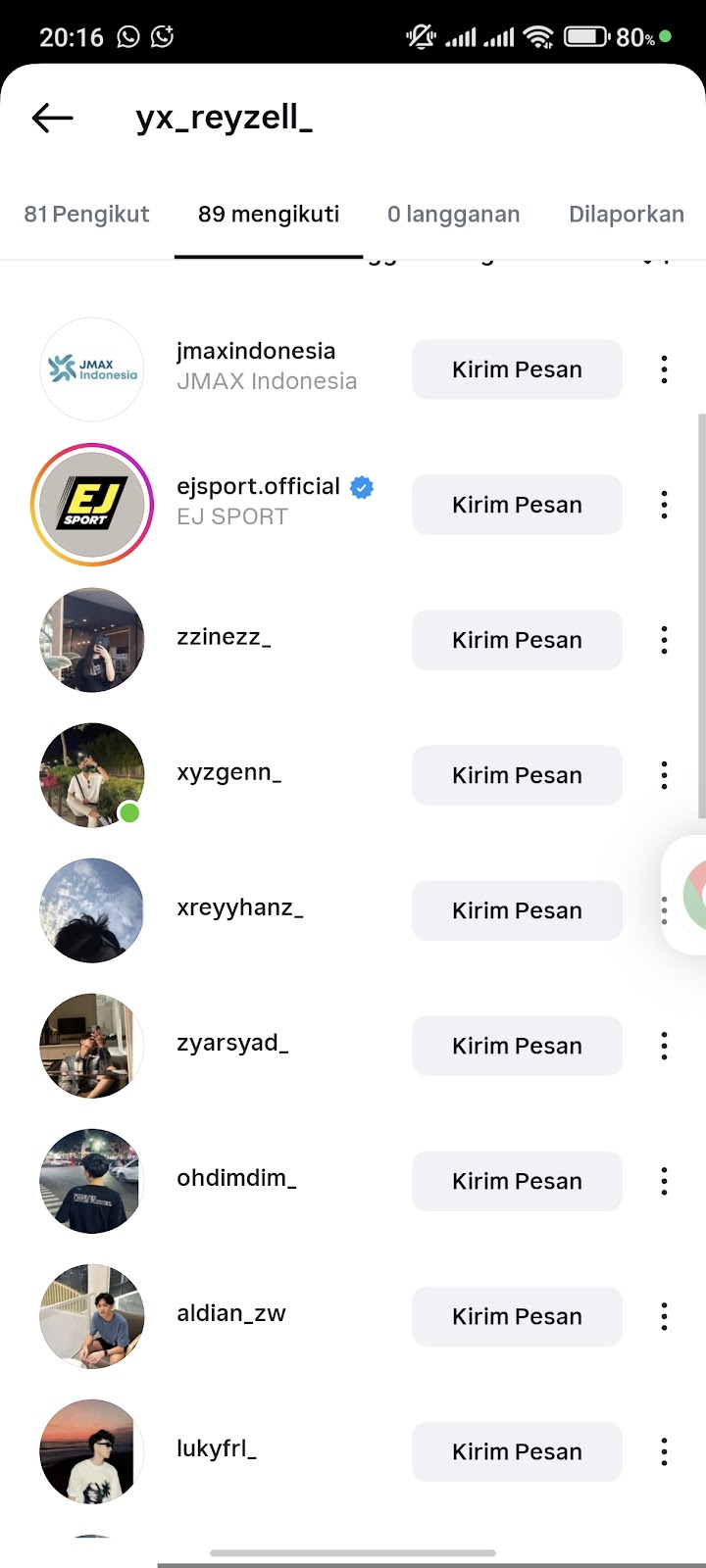The image size is (706, 1568).
Task: Go back using the top arrow
Action: tap(53, 119)
